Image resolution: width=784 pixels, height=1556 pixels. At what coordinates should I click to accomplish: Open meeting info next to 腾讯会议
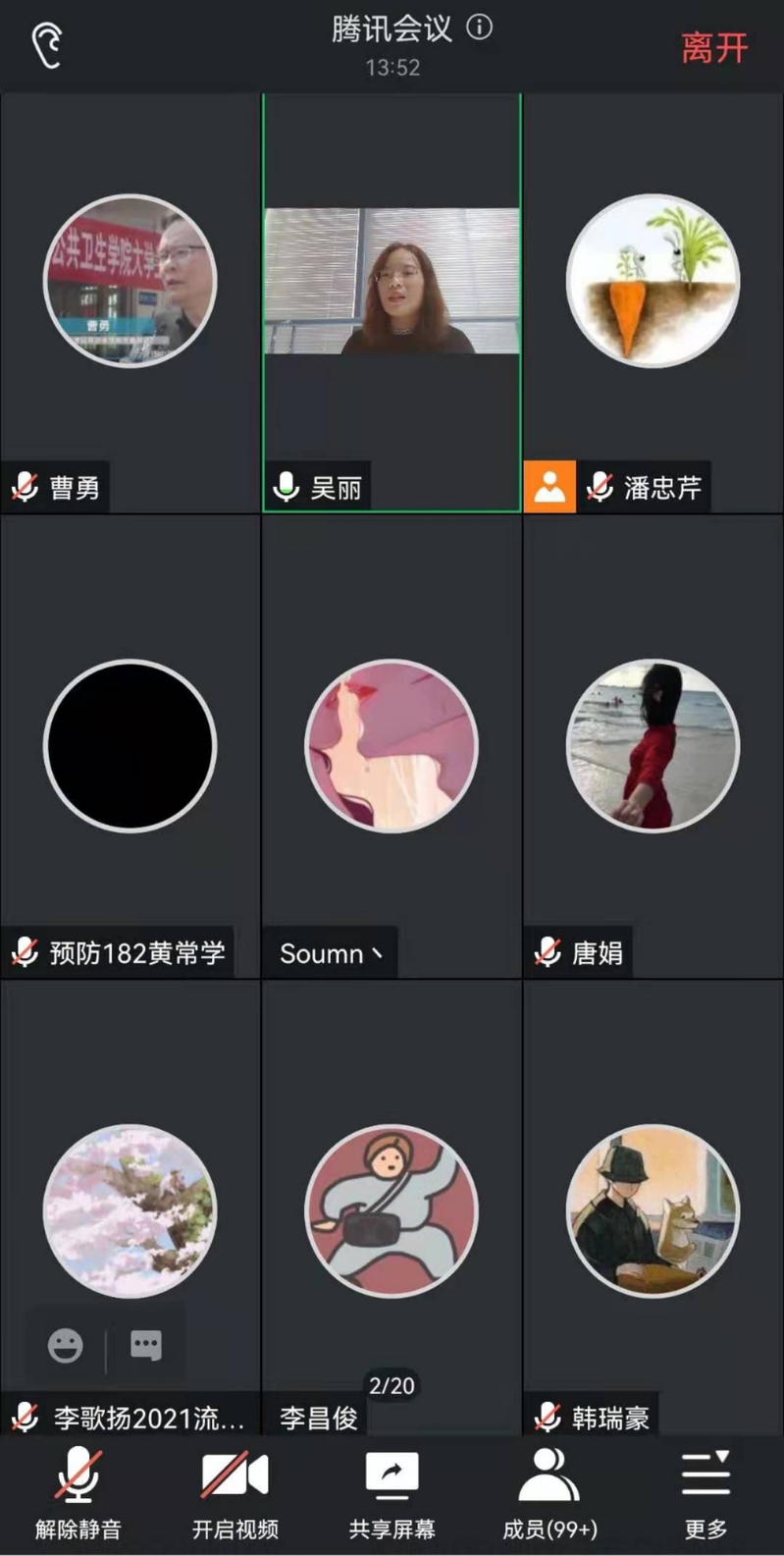pos(480,27)
